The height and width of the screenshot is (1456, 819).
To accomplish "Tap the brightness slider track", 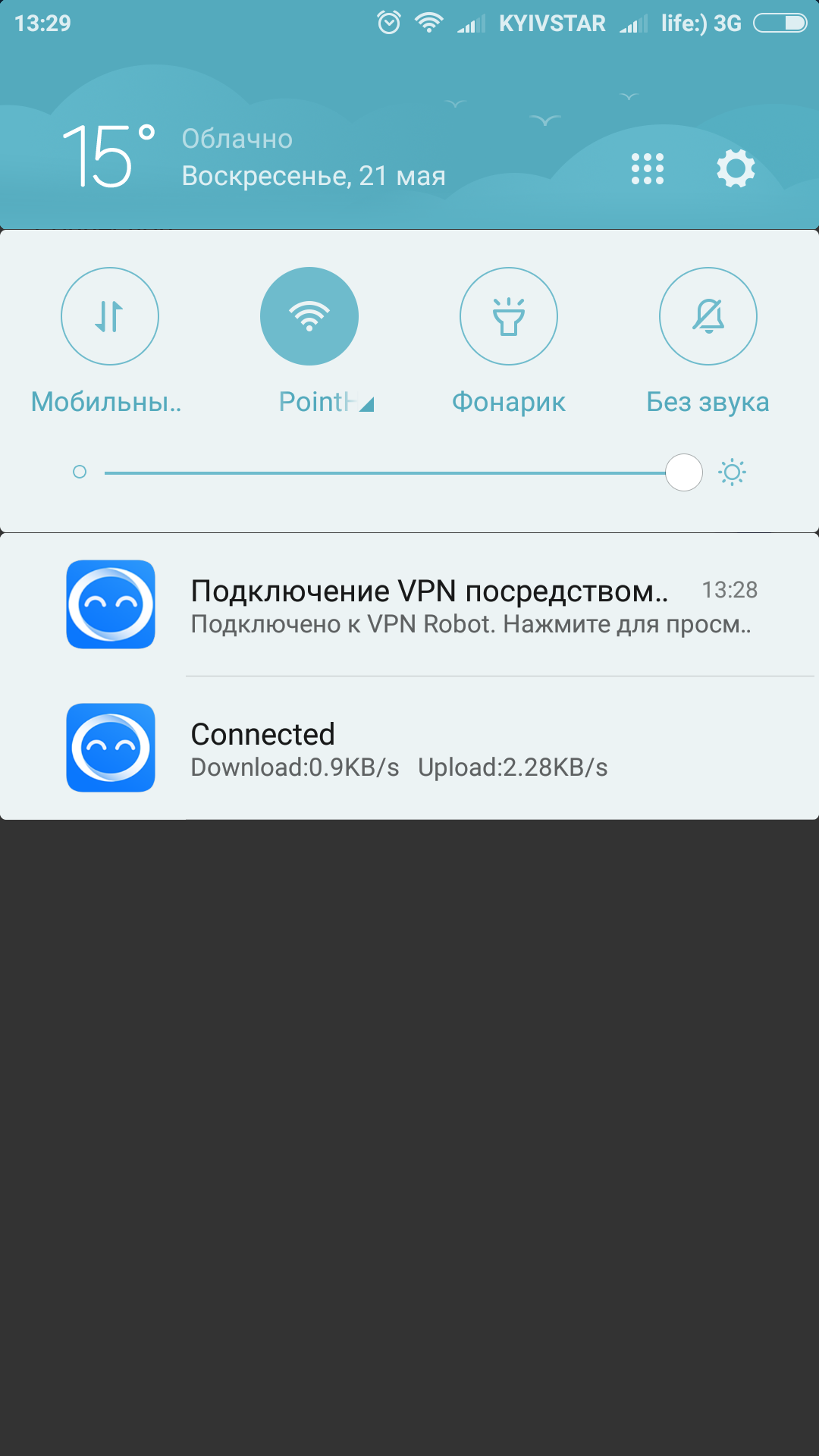I will 385,472.
